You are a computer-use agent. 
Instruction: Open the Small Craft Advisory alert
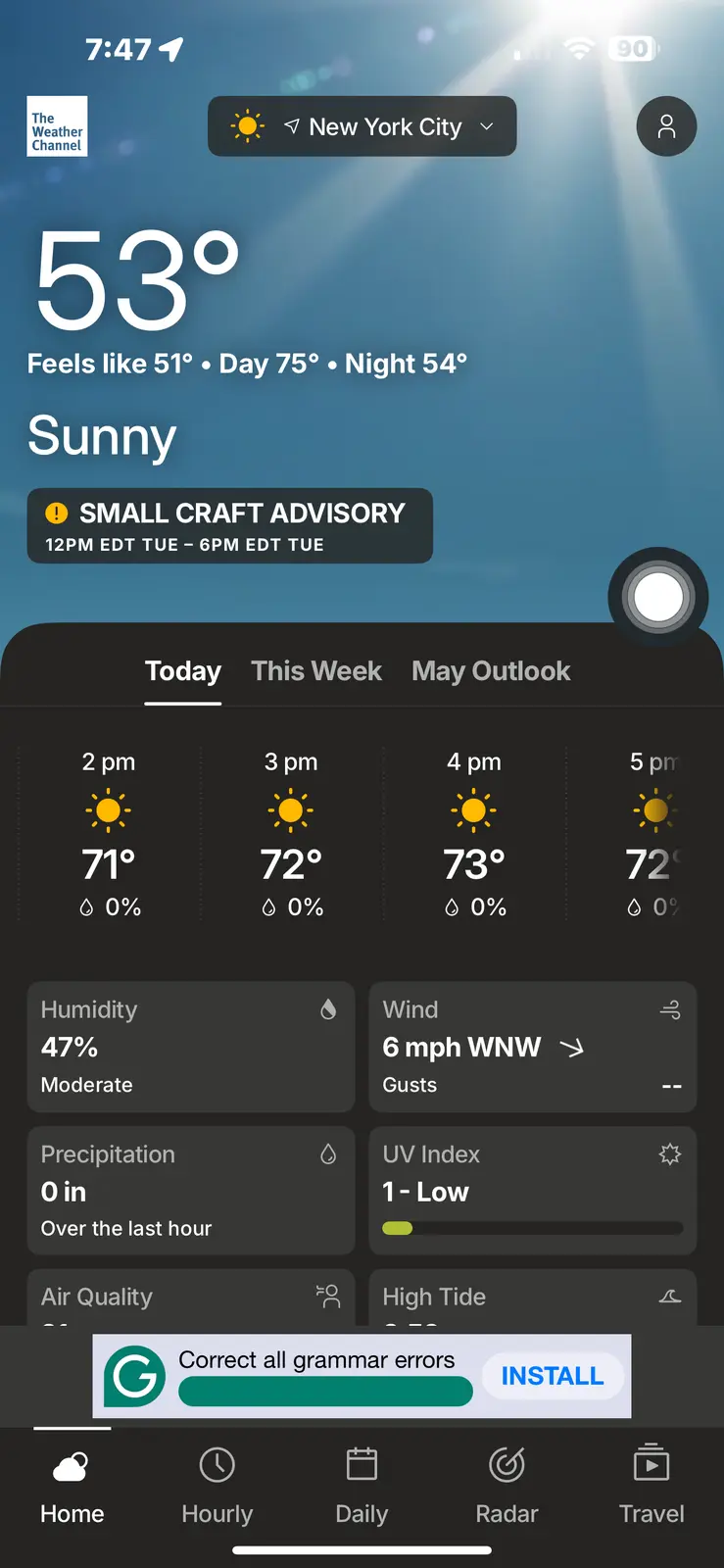(229, 526)
